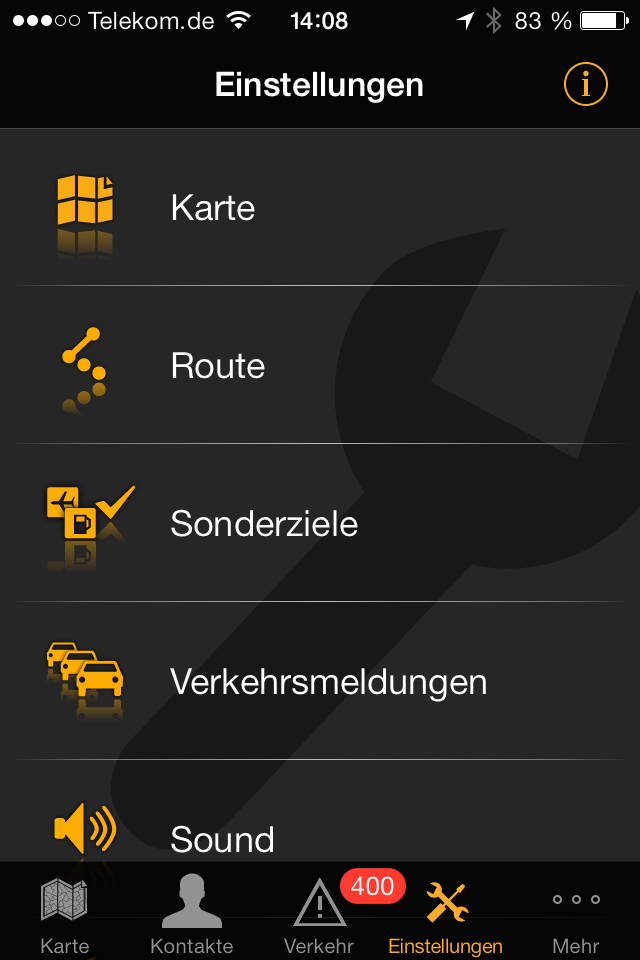Open the info icon in the header
This screenshot has height=960, width=640.
point(585,85)
